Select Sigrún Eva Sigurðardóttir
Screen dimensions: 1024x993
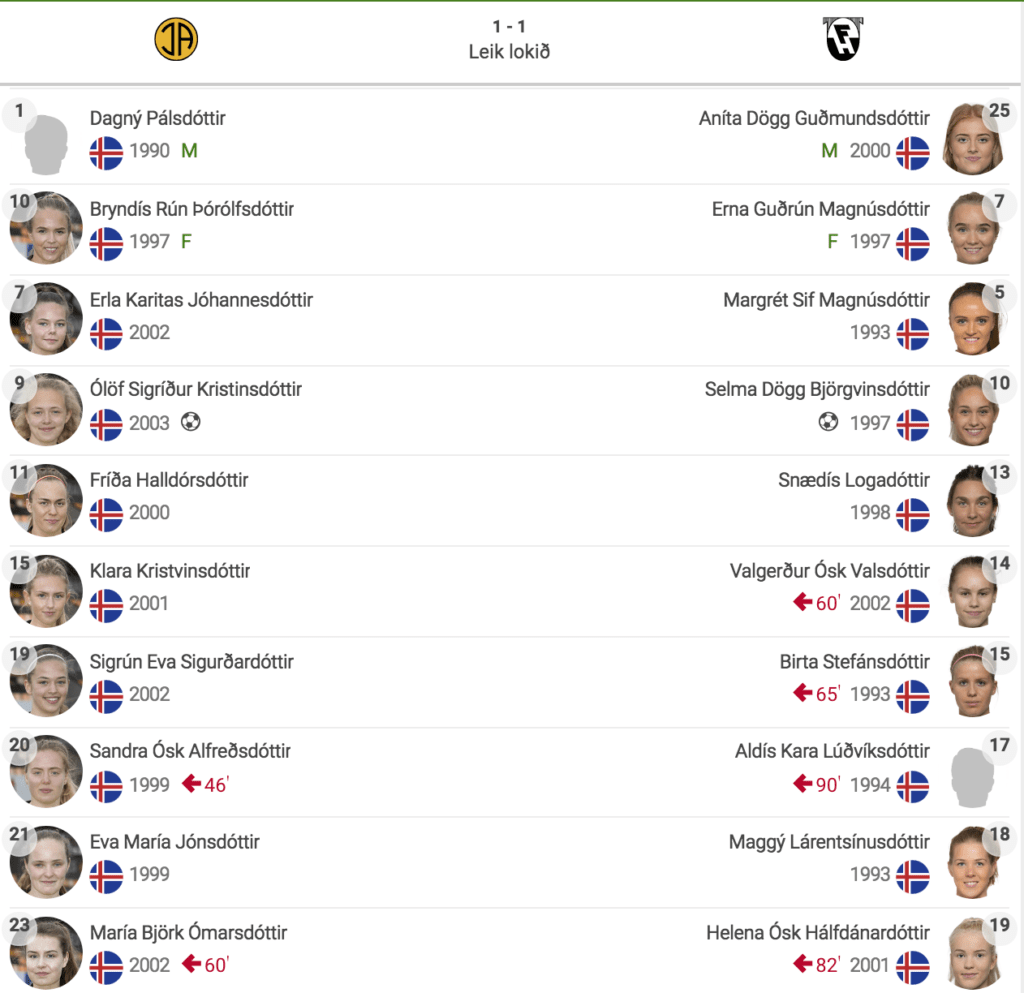(191, 662)
